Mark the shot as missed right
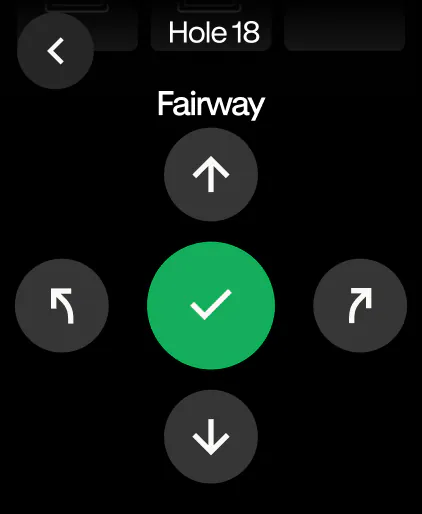 point(360,306)
